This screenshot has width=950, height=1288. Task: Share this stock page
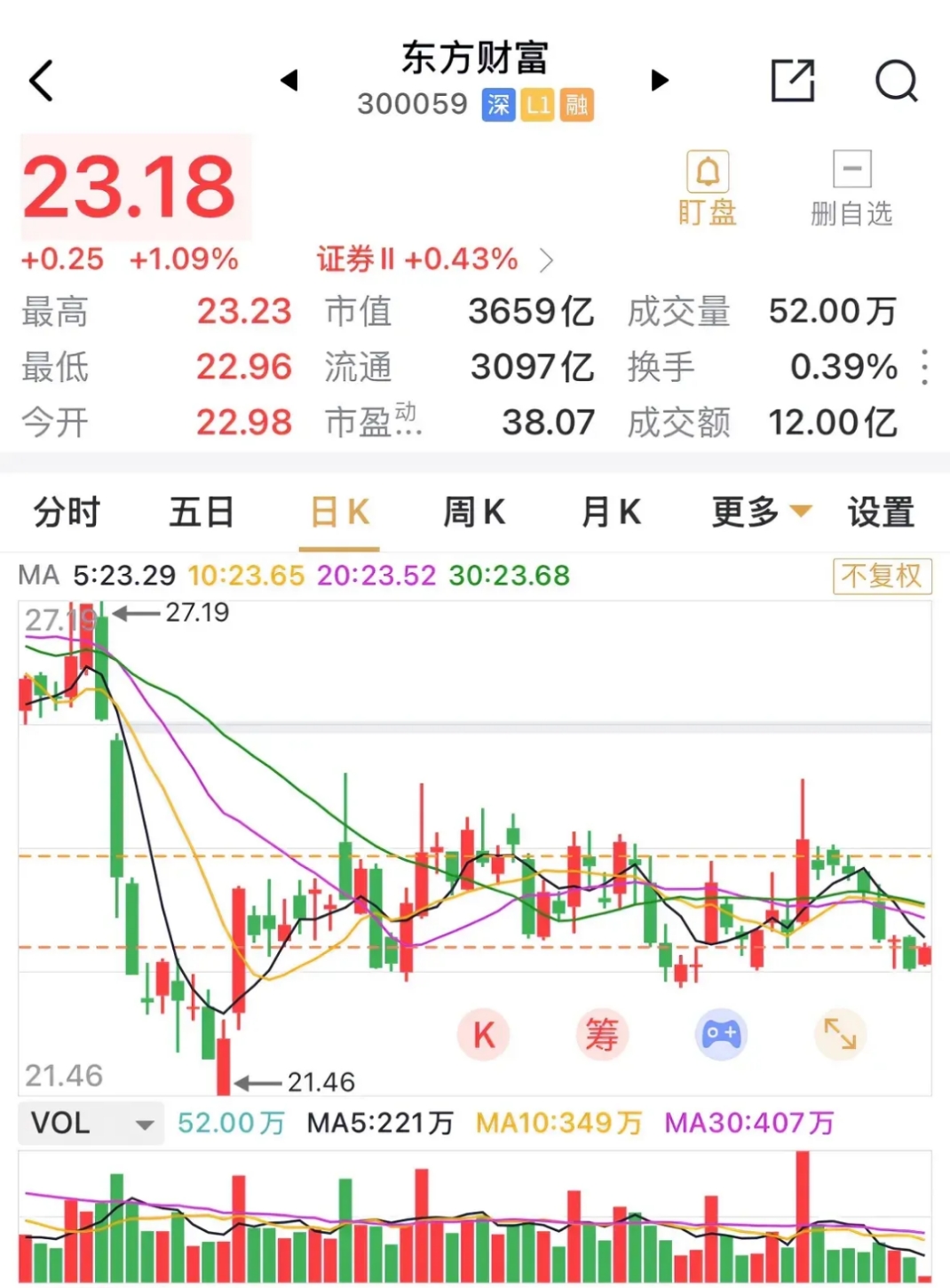point(792,81)
